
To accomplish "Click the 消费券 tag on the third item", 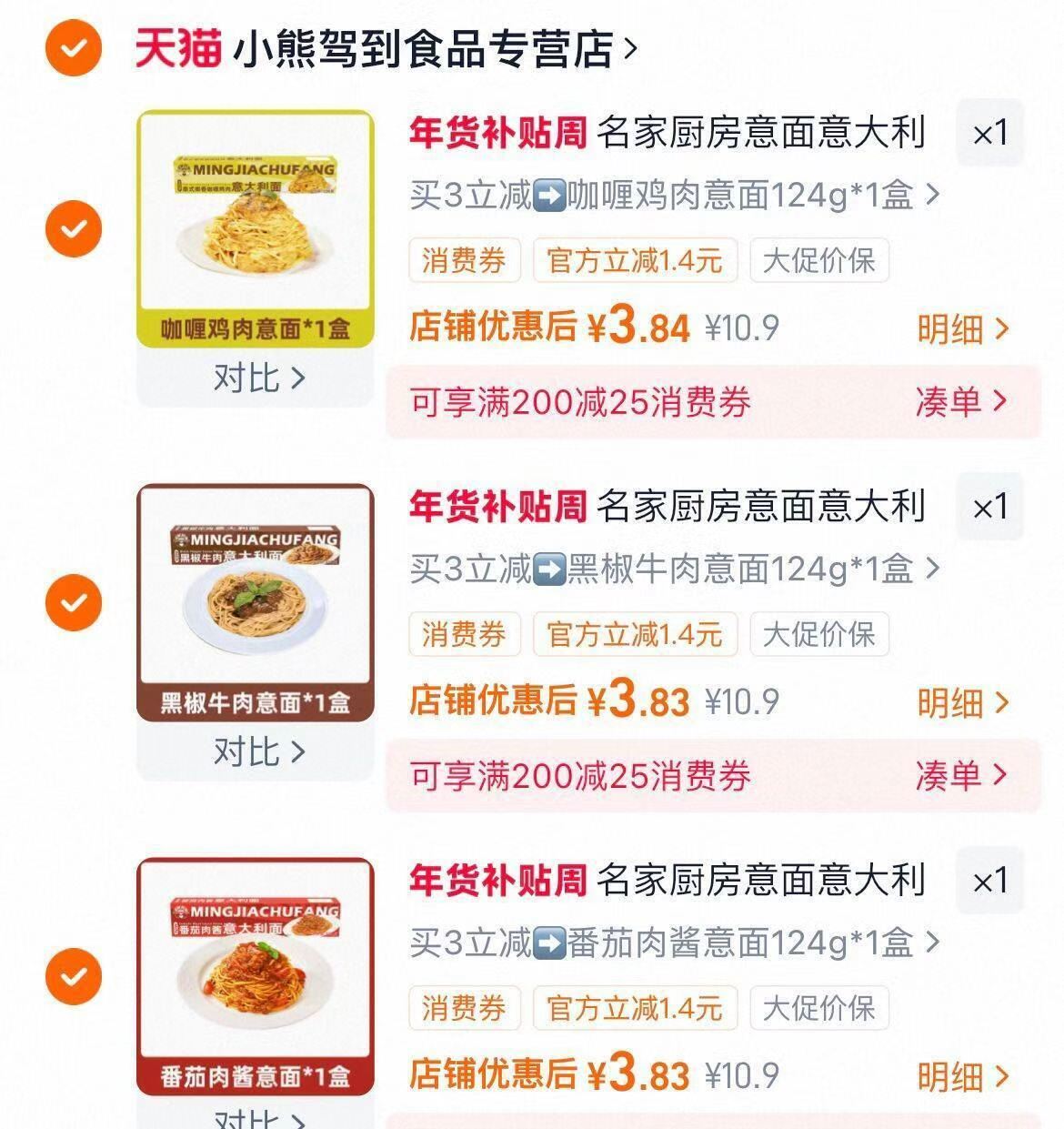I will (464, 1009).
